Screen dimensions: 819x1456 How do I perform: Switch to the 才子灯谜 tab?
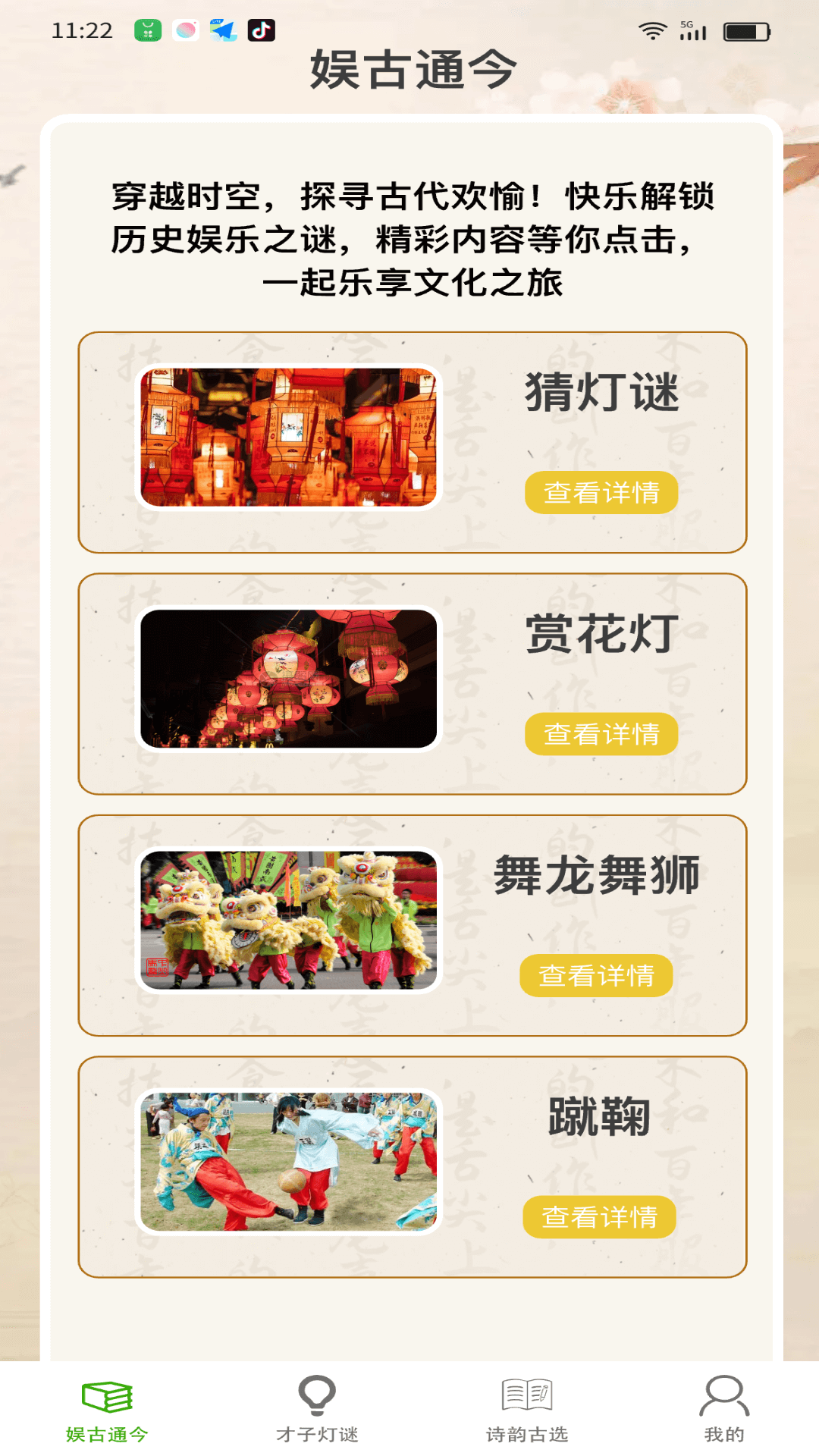tap(317, 1410)
